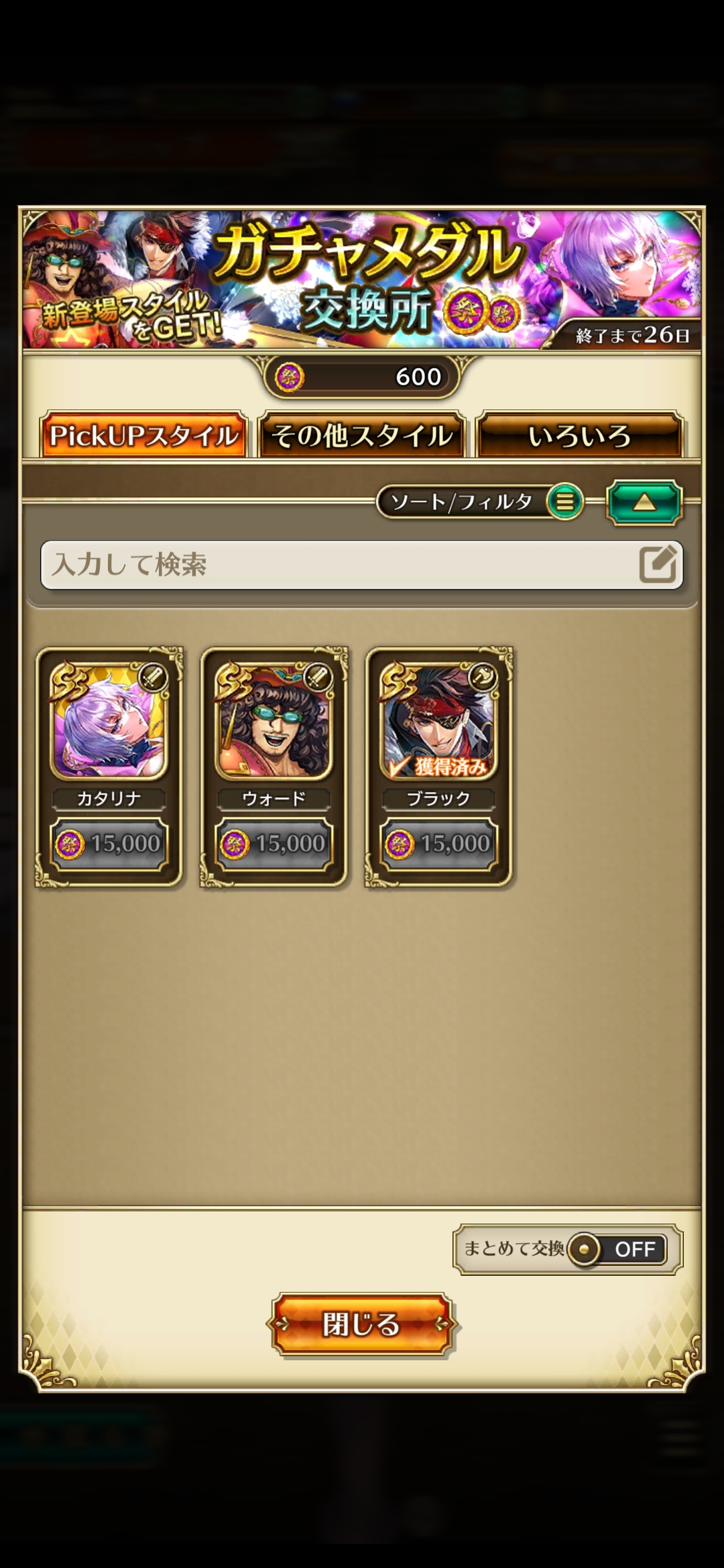Viewport: 724px width, 1568px height.
Task: Switch to the その他スタイル tab
Action: coord(361,436)
